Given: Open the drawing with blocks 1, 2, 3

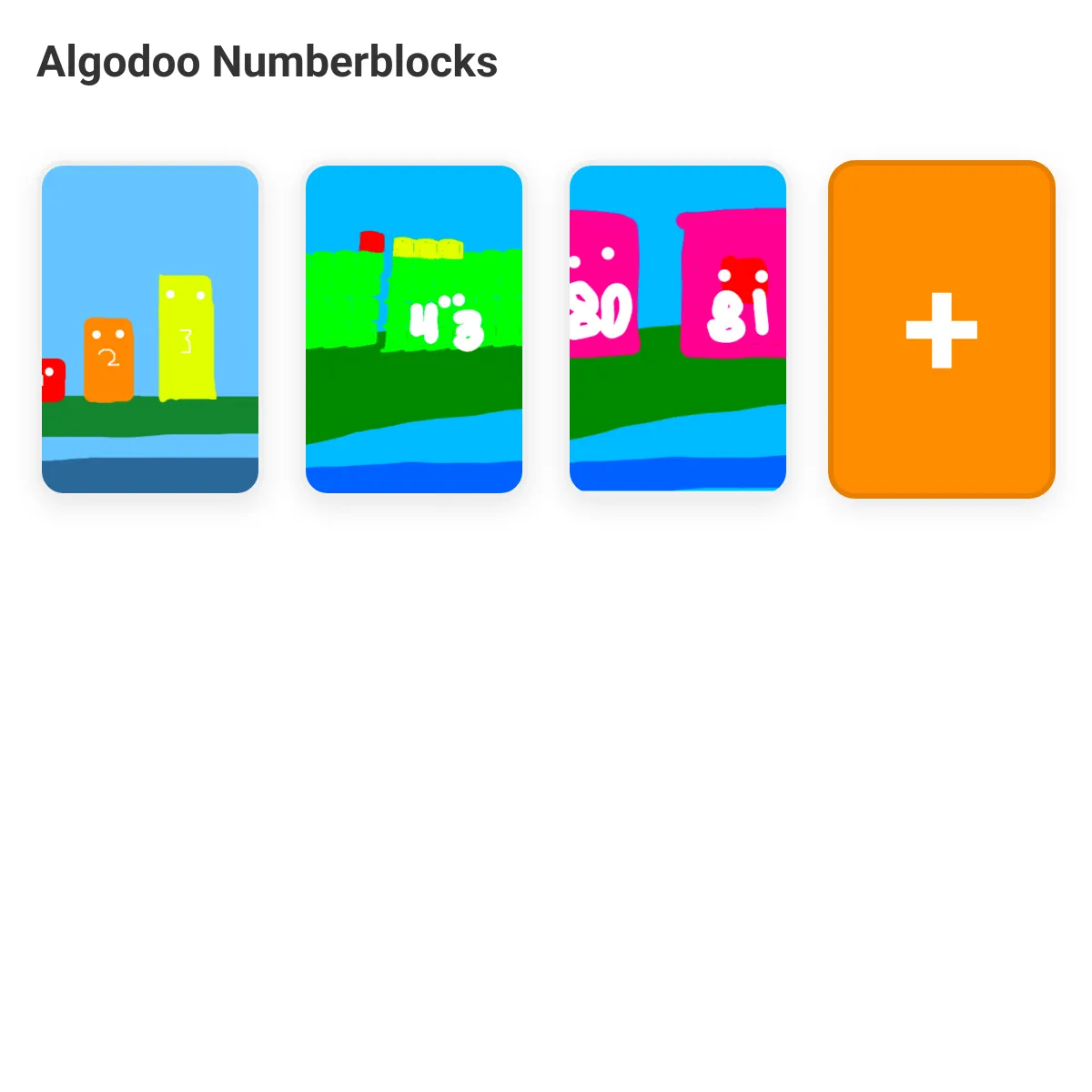Looking at the screenshot, I should (x=150, y=329).
